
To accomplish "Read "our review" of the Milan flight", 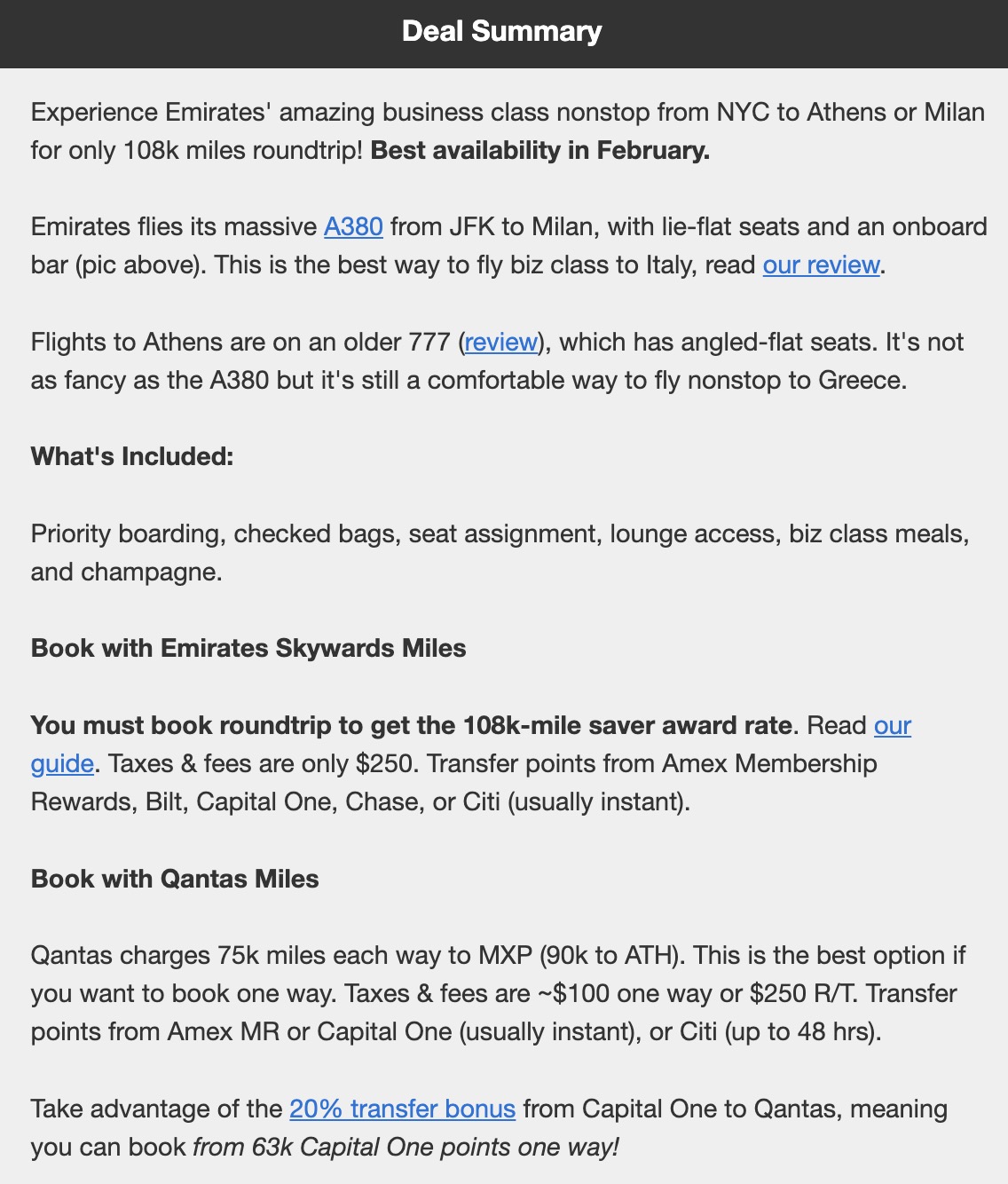I will click(821, 265).
